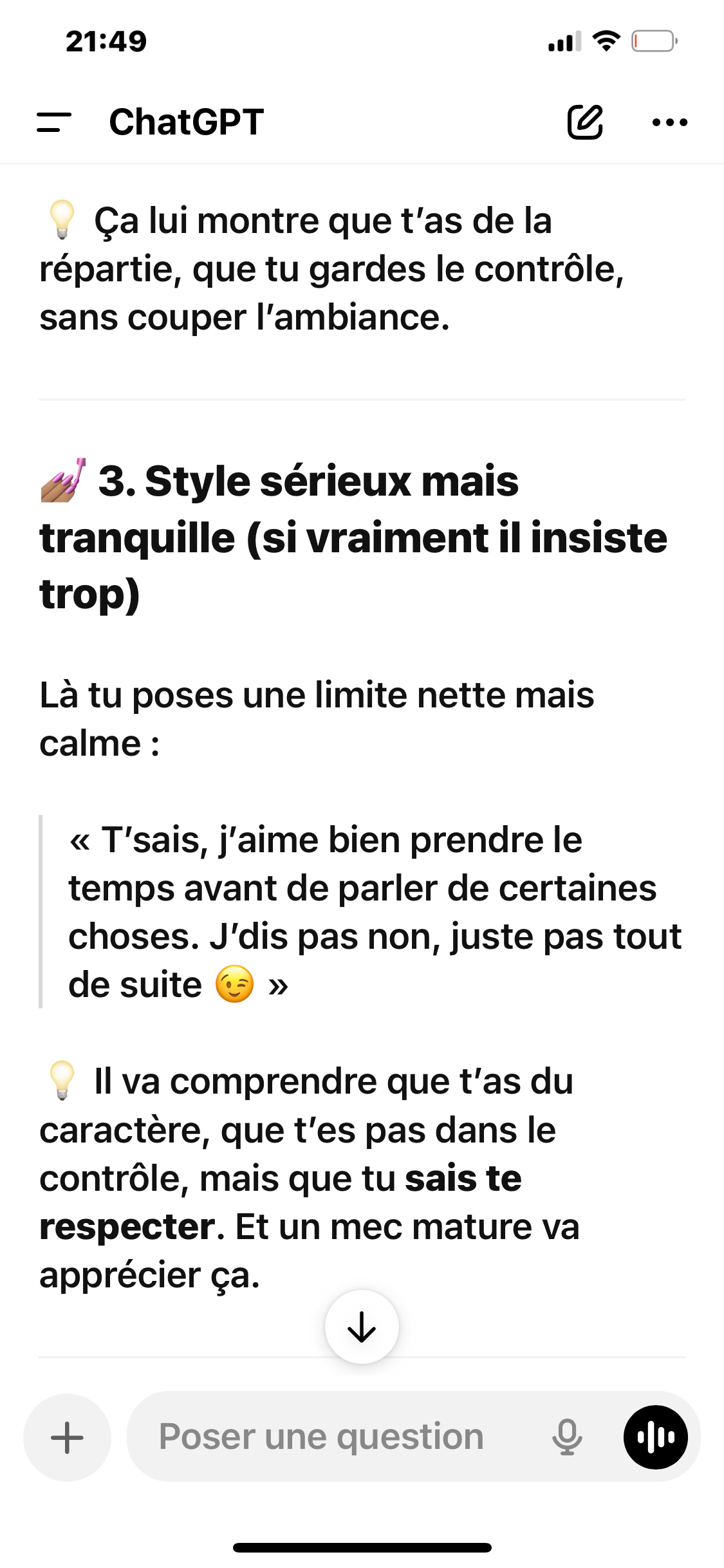This screenshot has height=1568, width=724.
Task: Jump to the bottom of the conversation
Action: [x=362, y=1327]
